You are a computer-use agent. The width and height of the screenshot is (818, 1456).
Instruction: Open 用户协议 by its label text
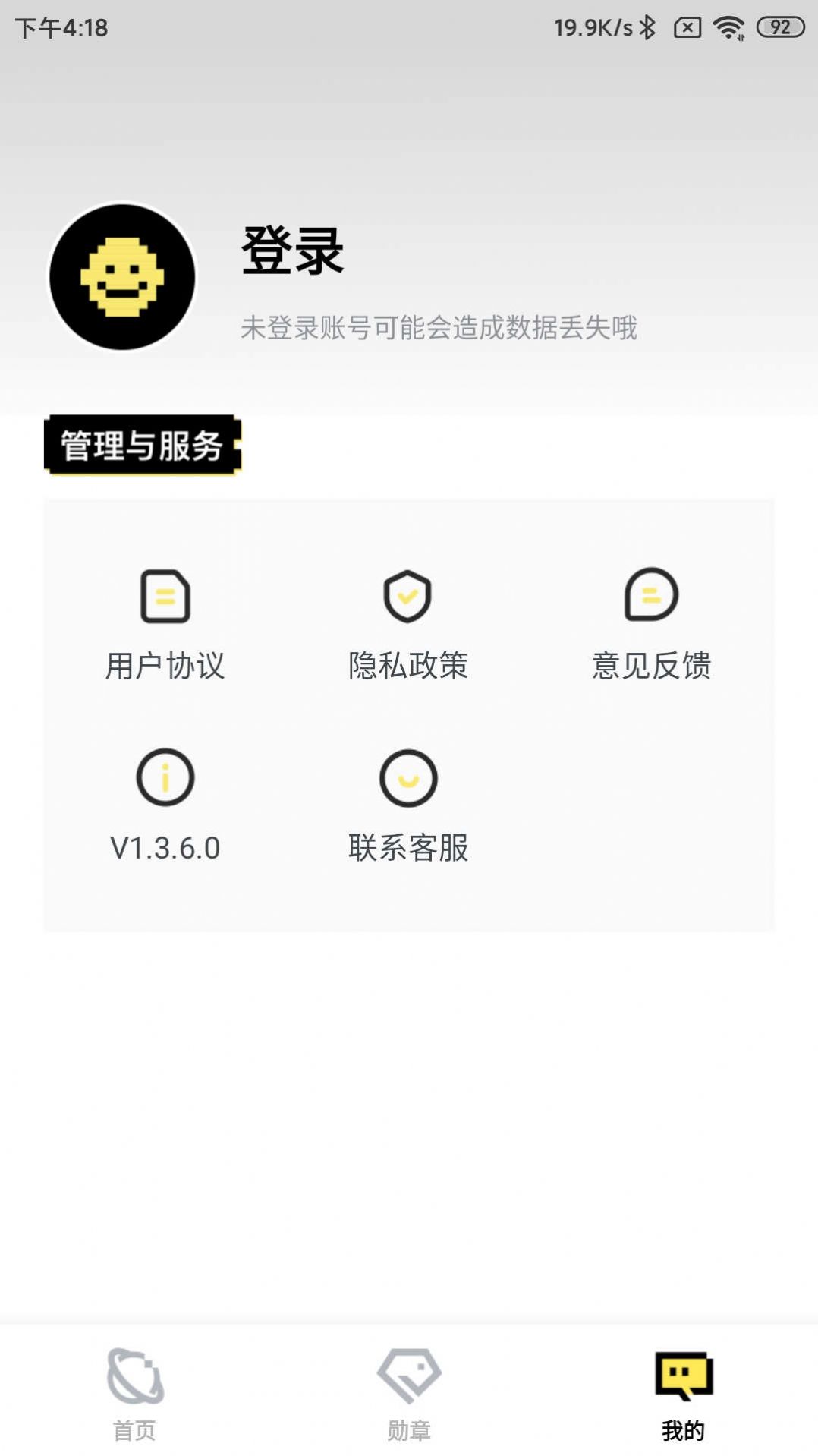[165, 667]
